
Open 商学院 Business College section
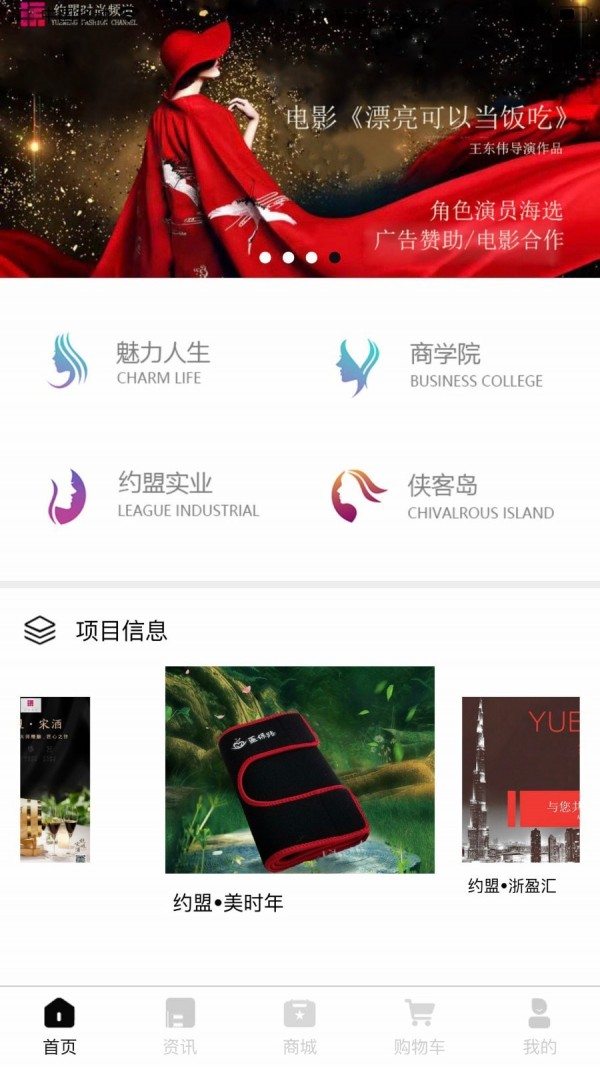click(x=440, y=365)
